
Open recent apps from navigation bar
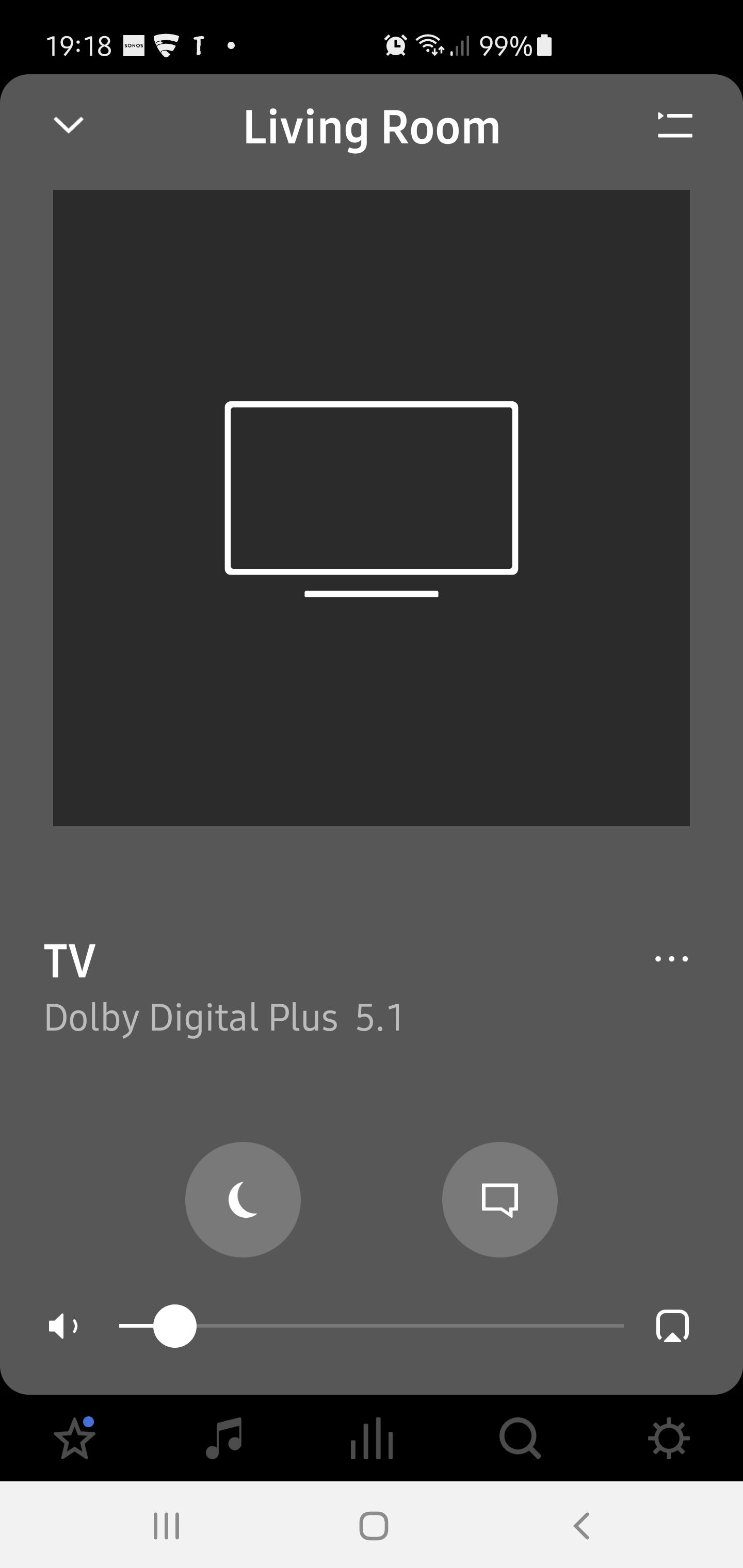pos(166,1526)
